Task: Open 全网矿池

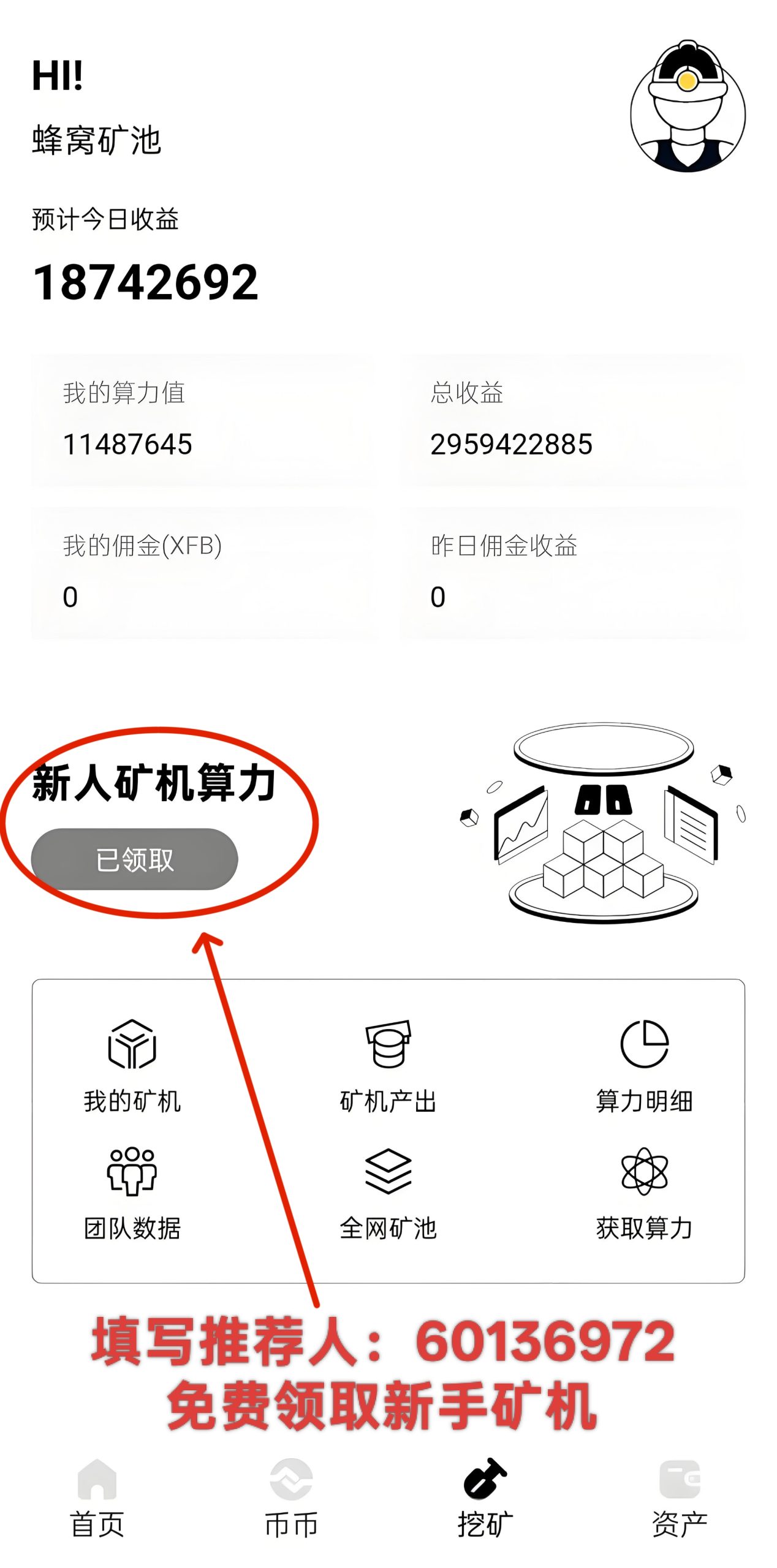Action: click(388, 1193)
